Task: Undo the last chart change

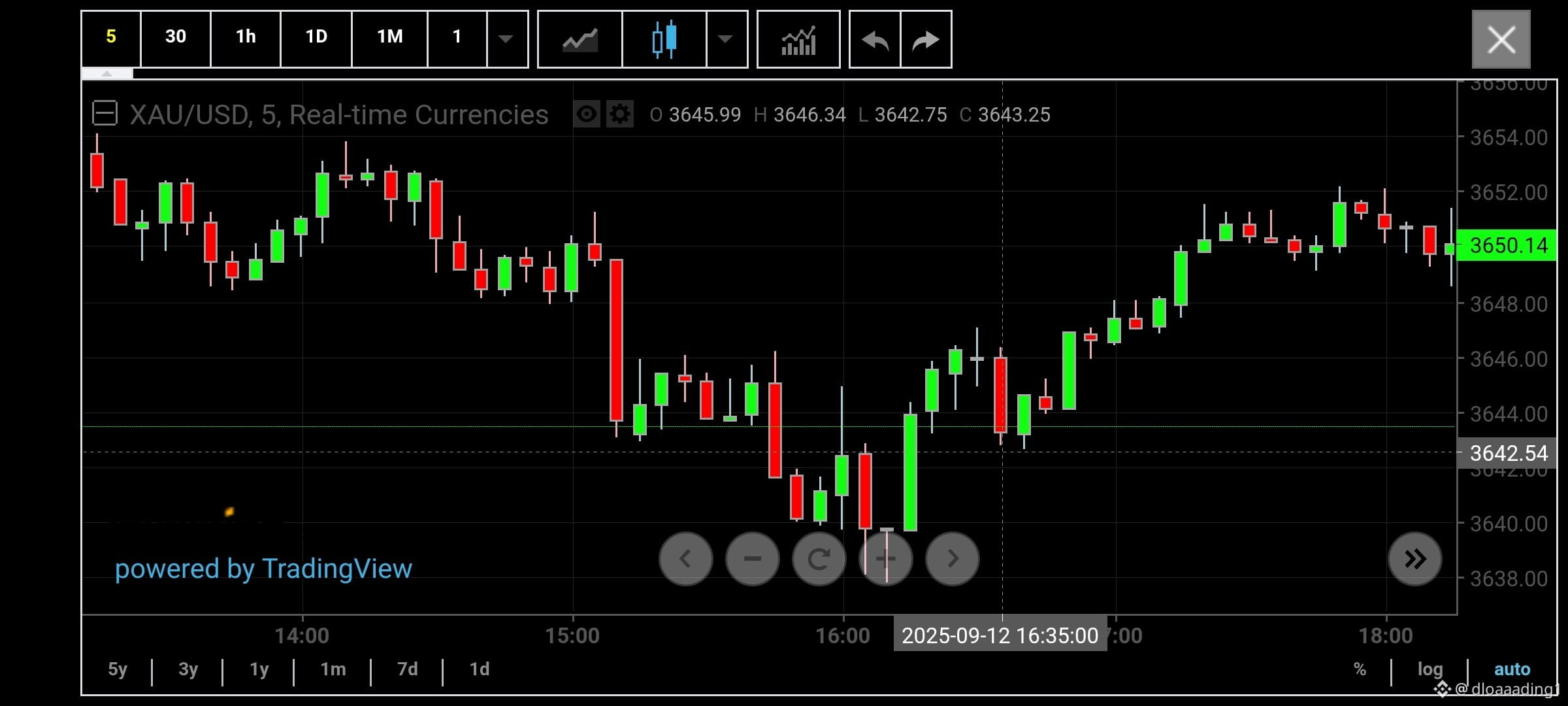Action: pos(875,40)
